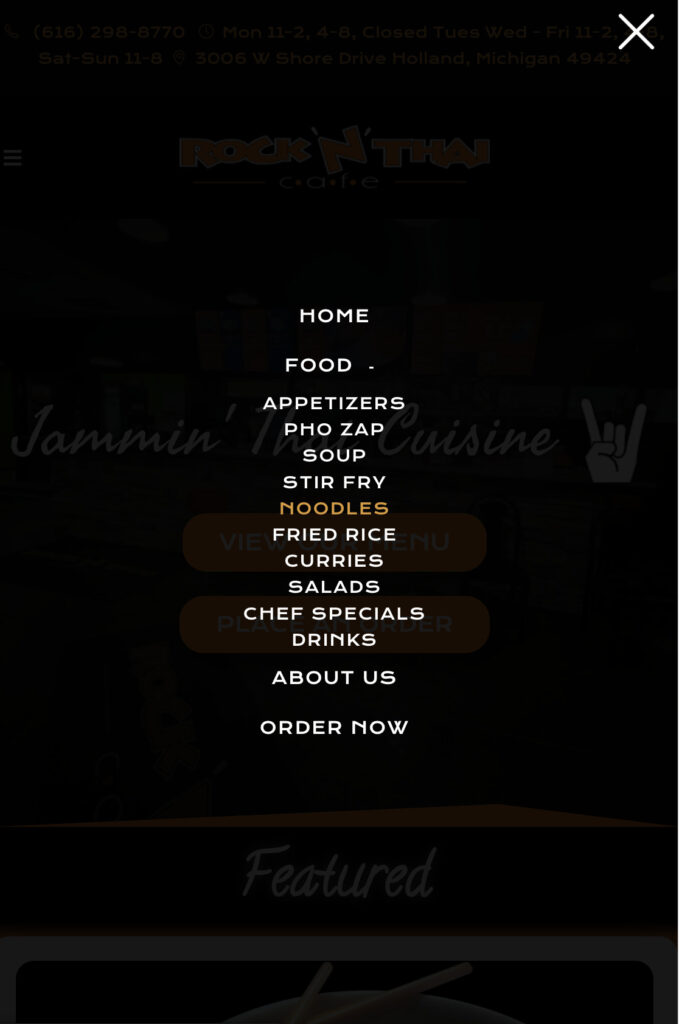Open the Curries section
Image resolution: width=679 pixels, height=1024 pixels.
click(334, 561)
